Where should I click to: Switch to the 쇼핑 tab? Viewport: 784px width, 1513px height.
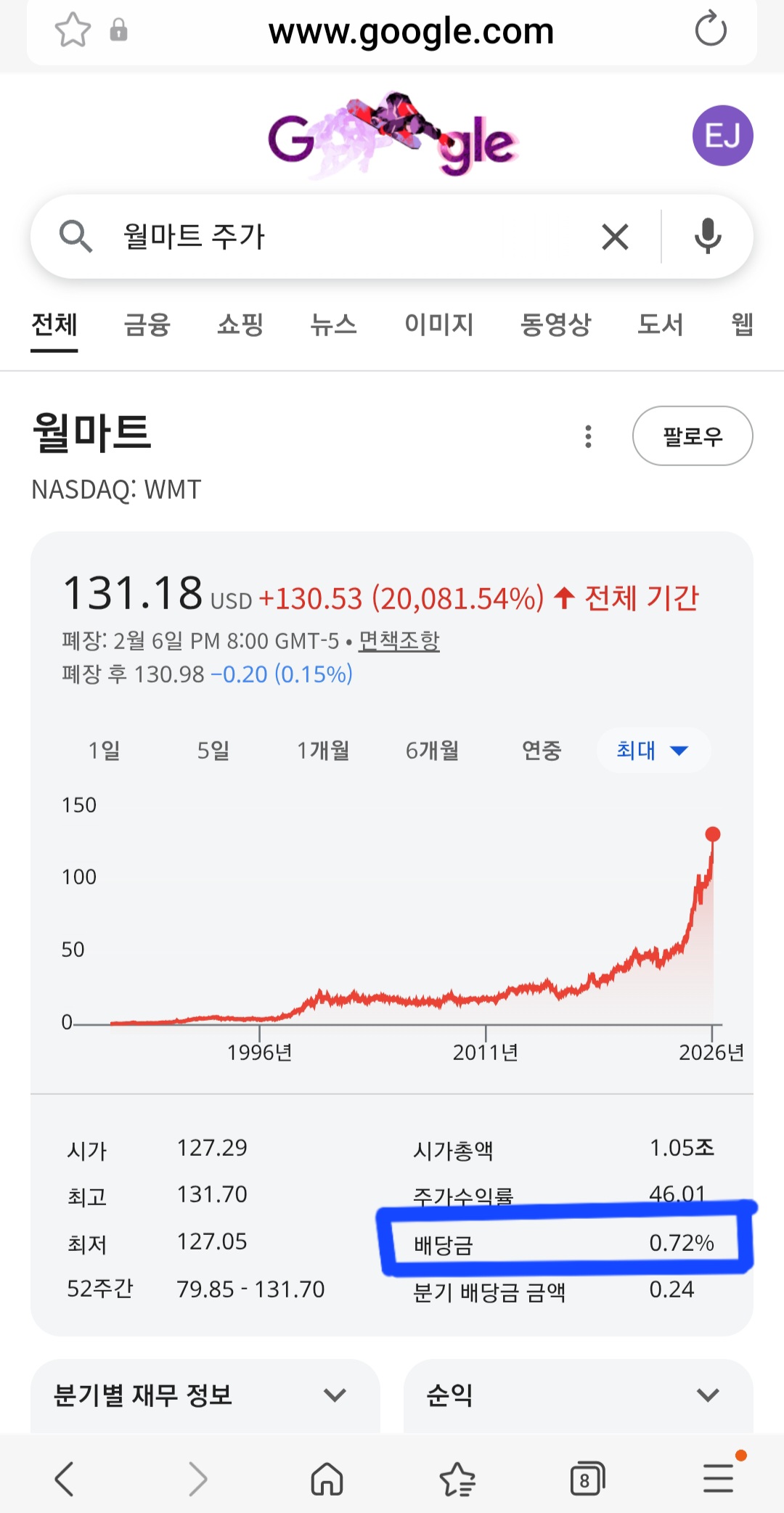[240, 324]
